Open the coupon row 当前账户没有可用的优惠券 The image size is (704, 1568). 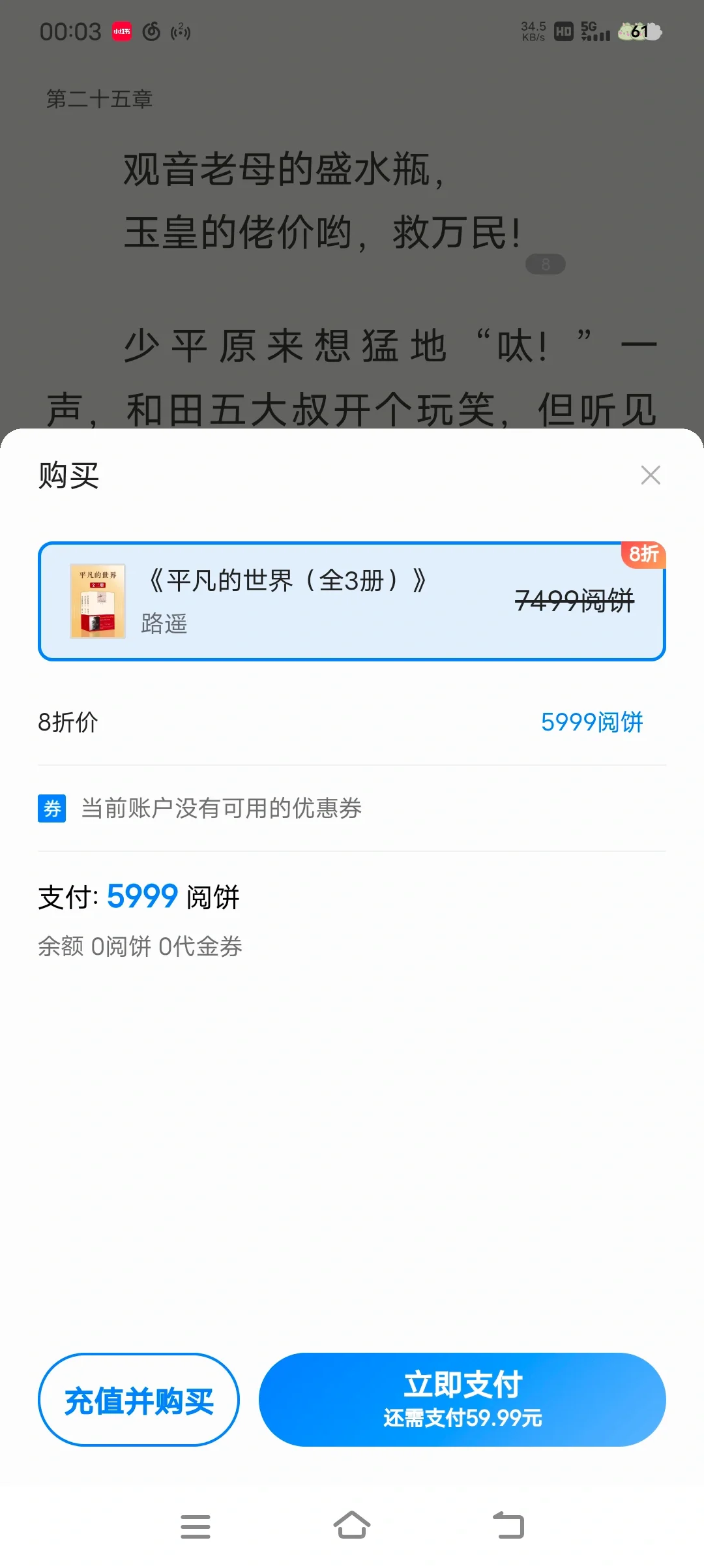click(352, 808)
